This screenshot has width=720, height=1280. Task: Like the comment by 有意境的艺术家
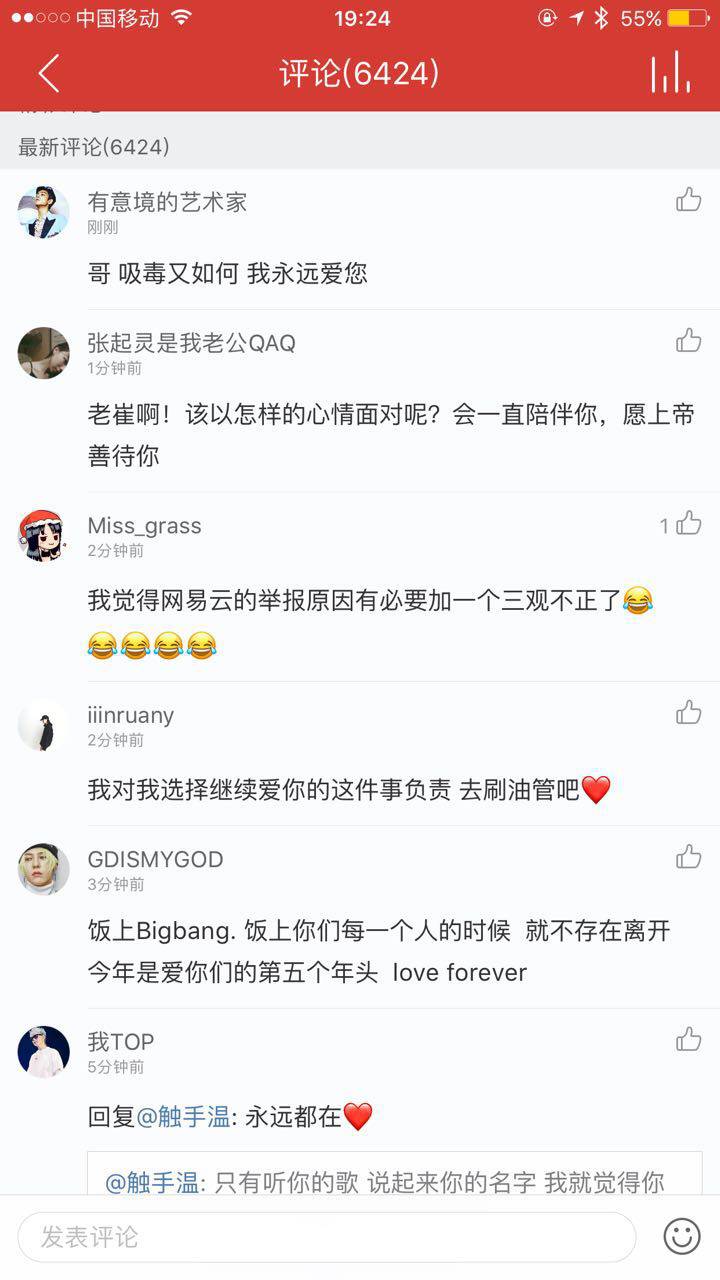pos(688,200)
